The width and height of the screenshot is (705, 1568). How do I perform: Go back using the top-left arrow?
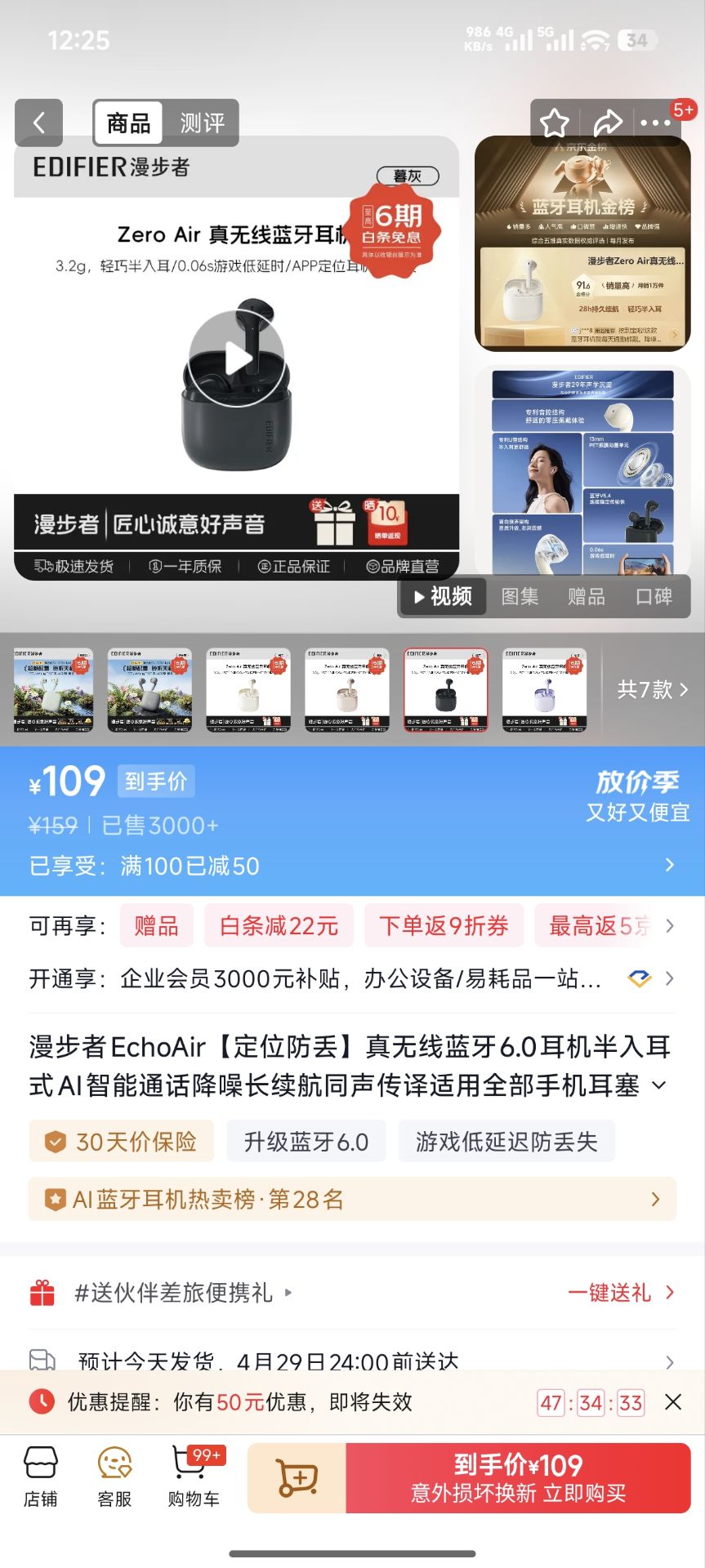pos(38,123)
